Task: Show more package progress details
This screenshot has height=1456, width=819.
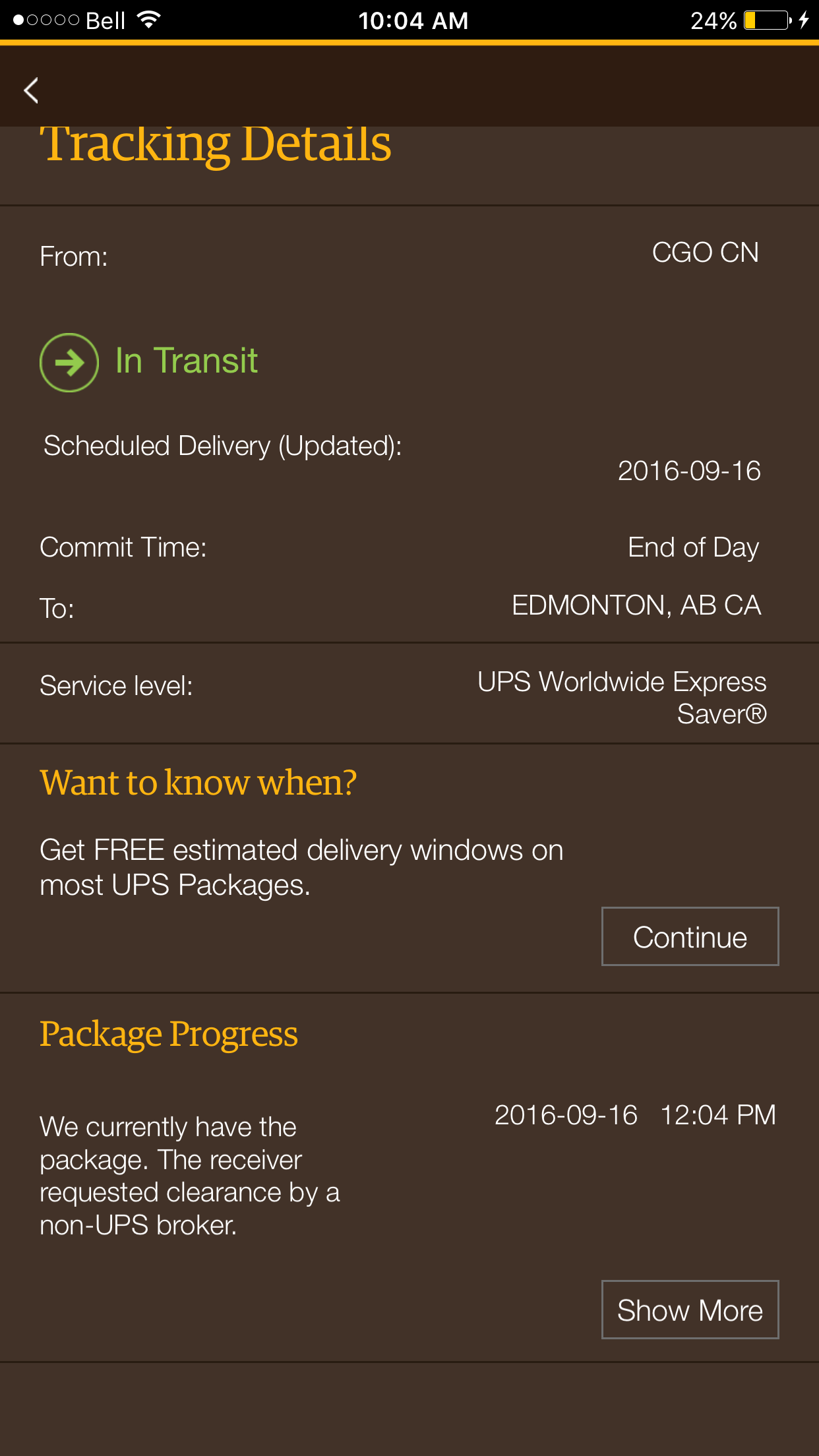Action: tap(690, 1310)
